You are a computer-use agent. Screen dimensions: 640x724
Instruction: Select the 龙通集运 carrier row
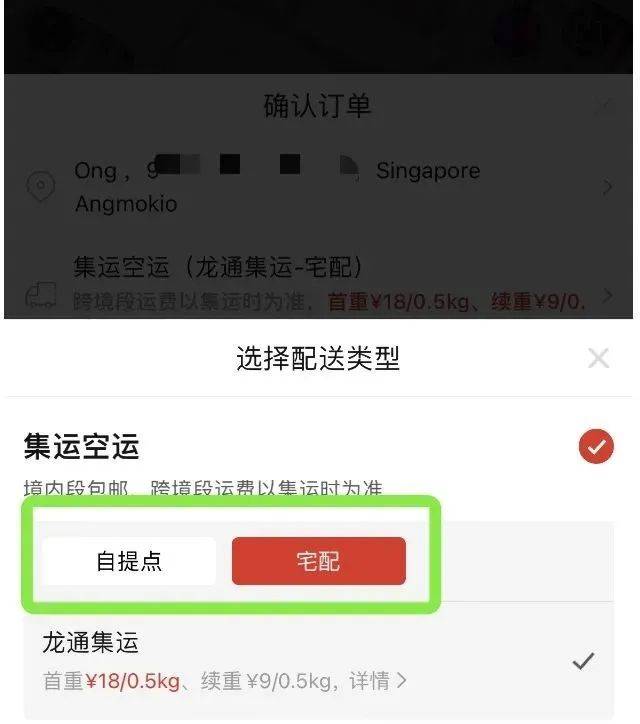click(310, 660)
